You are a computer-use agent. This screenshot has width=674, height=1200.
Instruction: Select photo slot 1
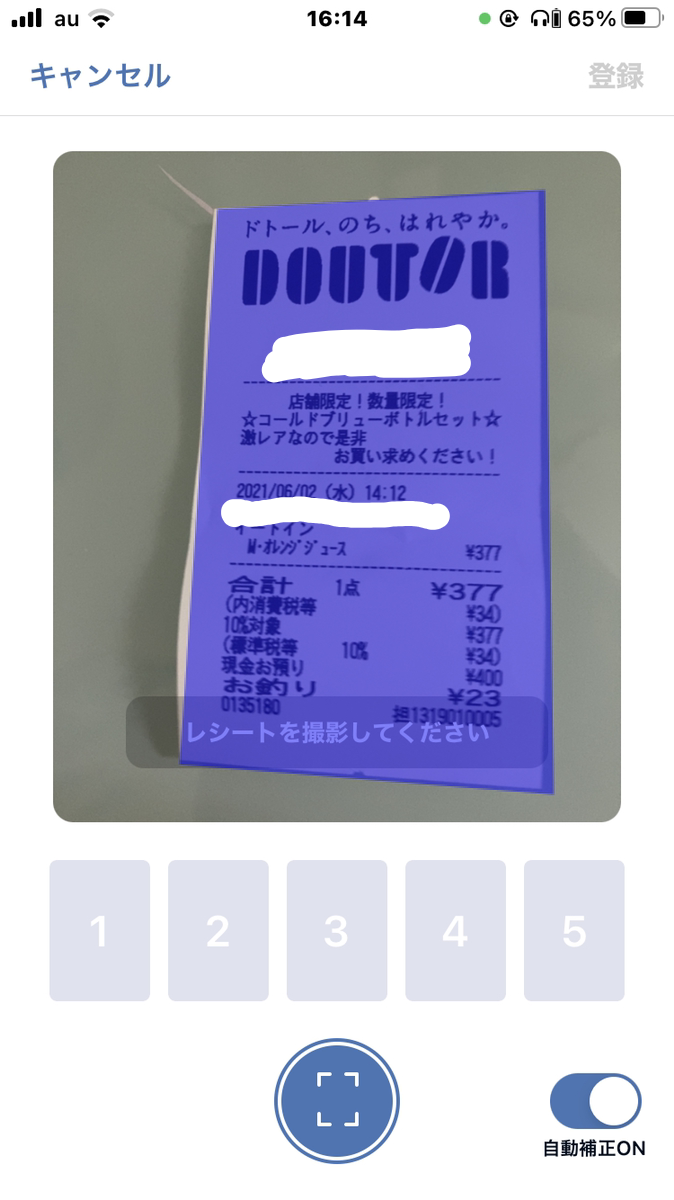99,930
